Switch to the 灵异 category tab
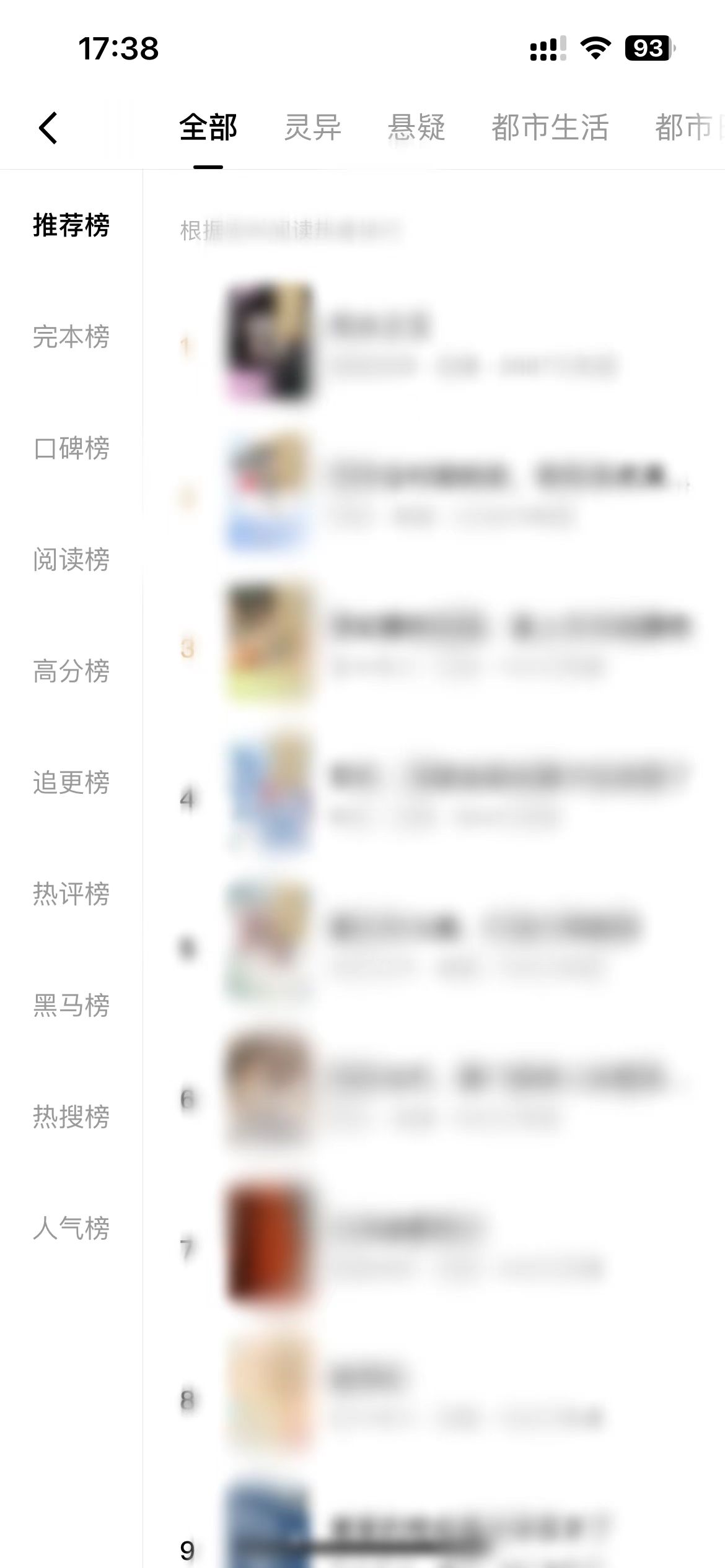 click(x=312, y=128)
